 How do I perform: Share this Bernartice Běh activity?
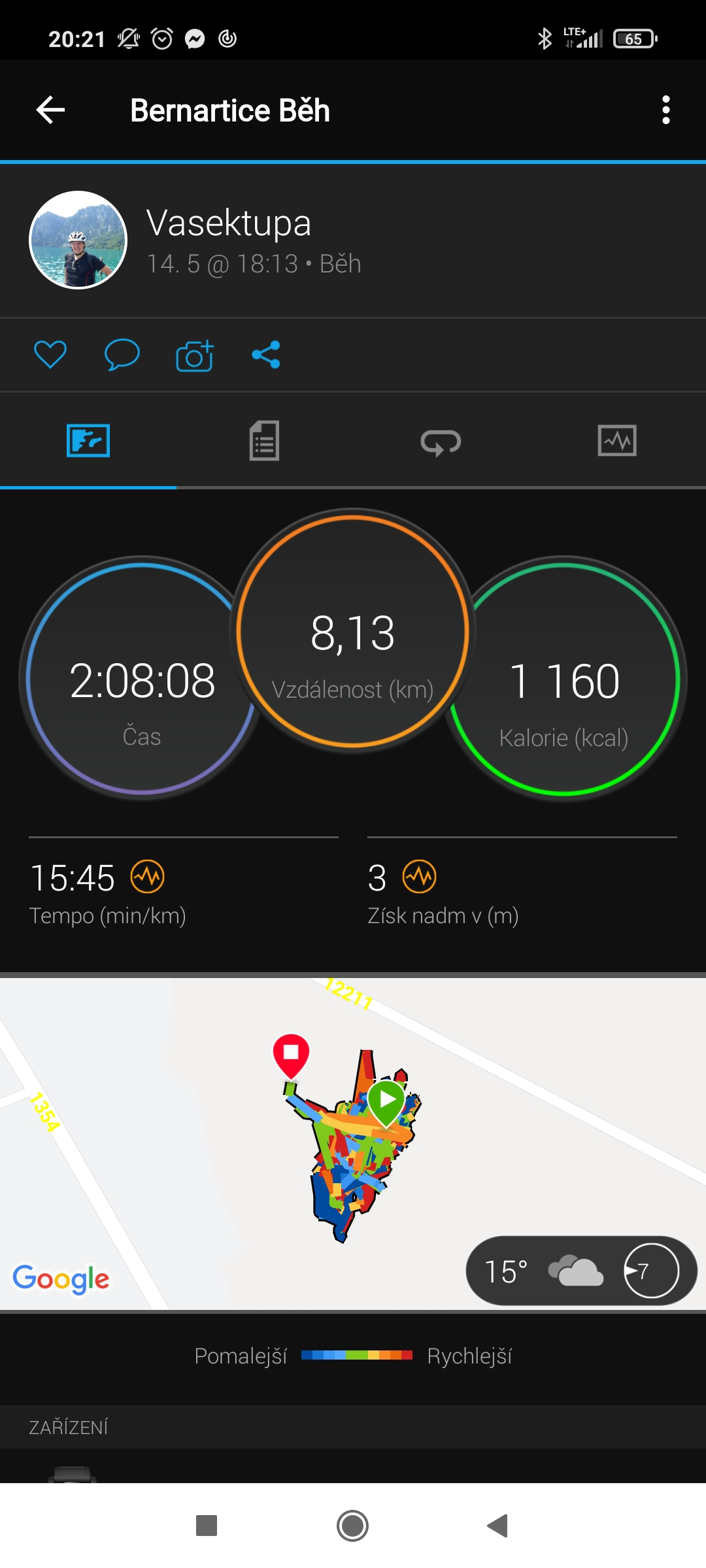coord(266,355)
